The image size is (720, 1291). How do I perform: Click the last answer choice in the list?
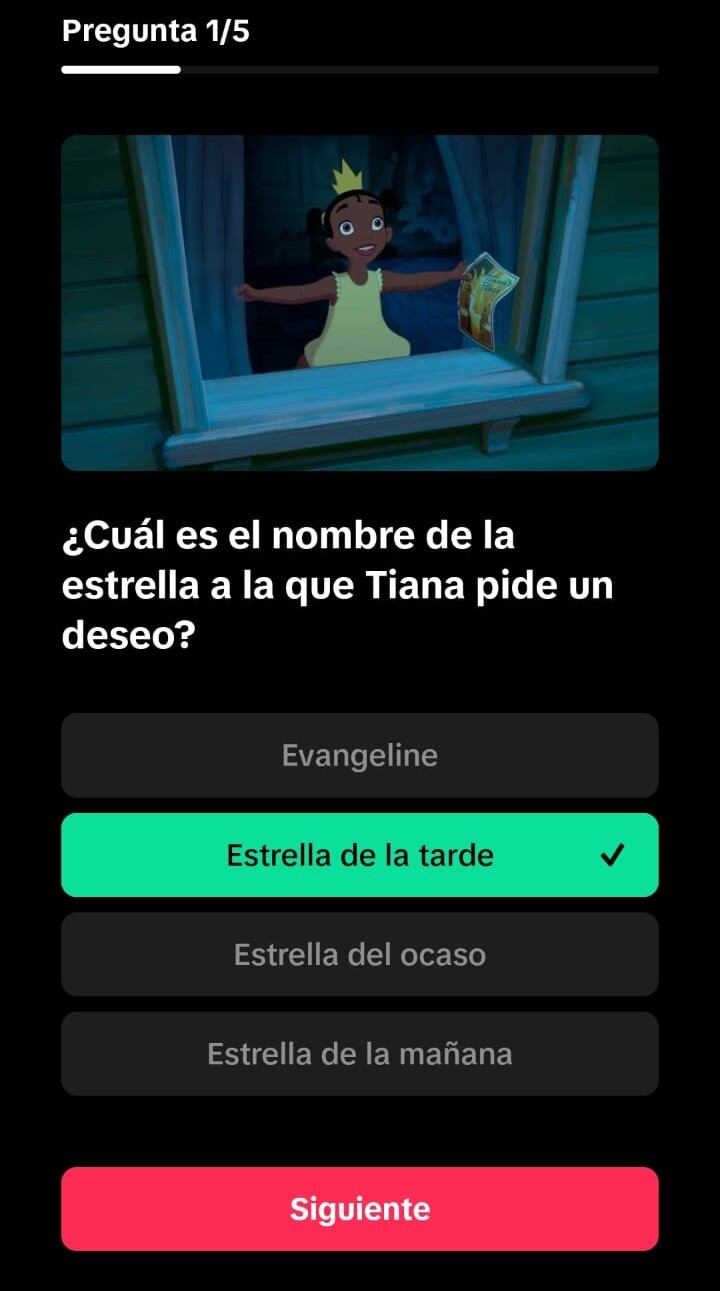(x=360, y=1053)
